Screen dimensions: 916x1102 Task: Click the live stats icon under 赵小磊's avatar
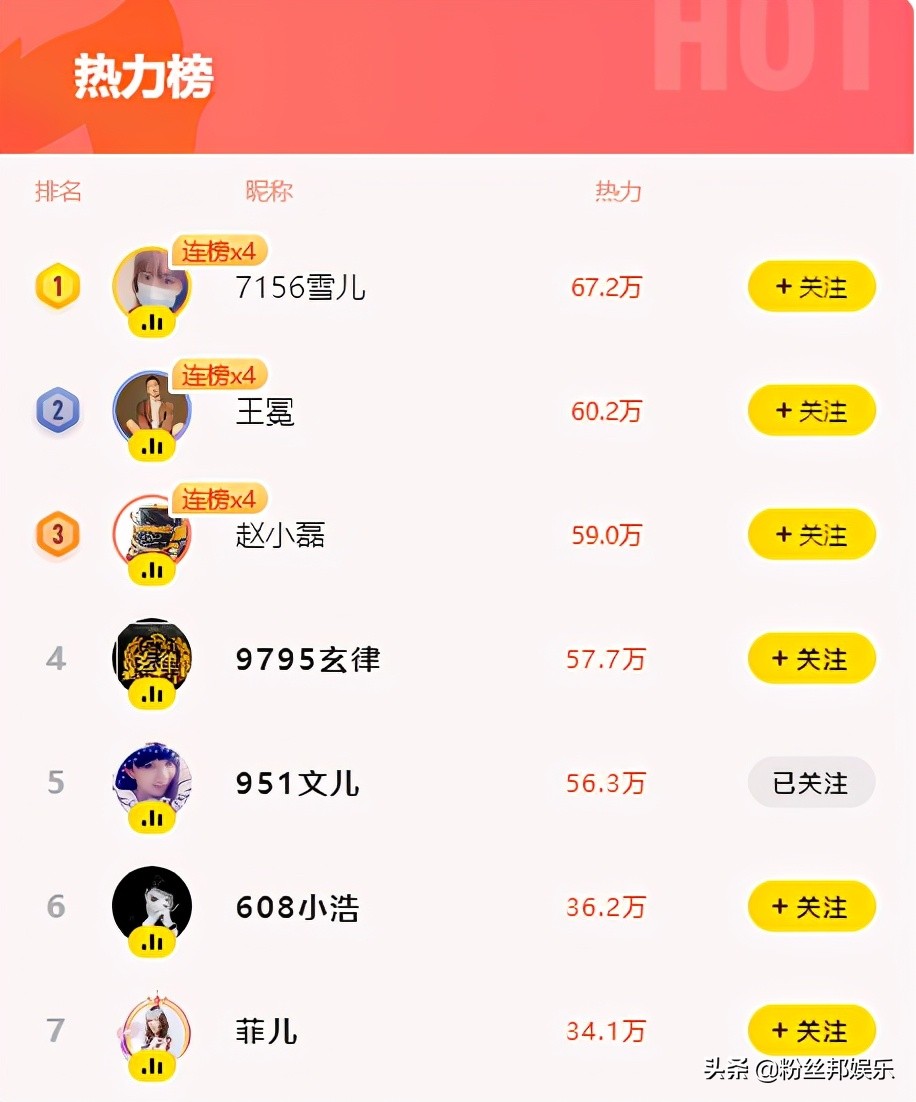tap(151, 570)
